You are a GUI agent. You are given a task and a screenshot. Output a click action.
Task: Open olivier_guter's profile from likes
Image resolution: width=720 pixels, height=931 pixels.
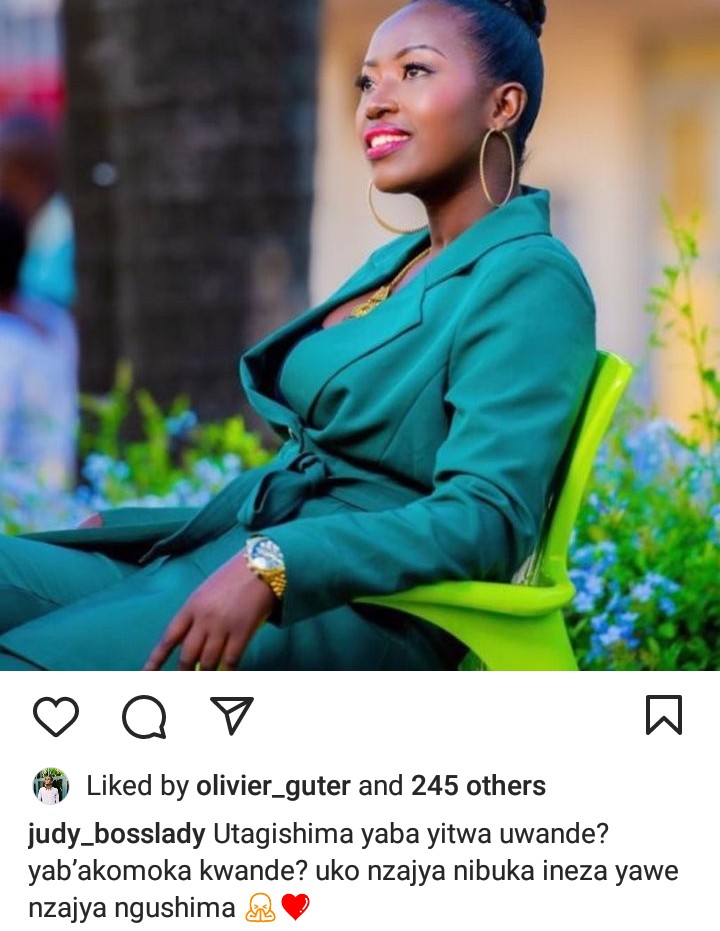[x=274, y=786]
